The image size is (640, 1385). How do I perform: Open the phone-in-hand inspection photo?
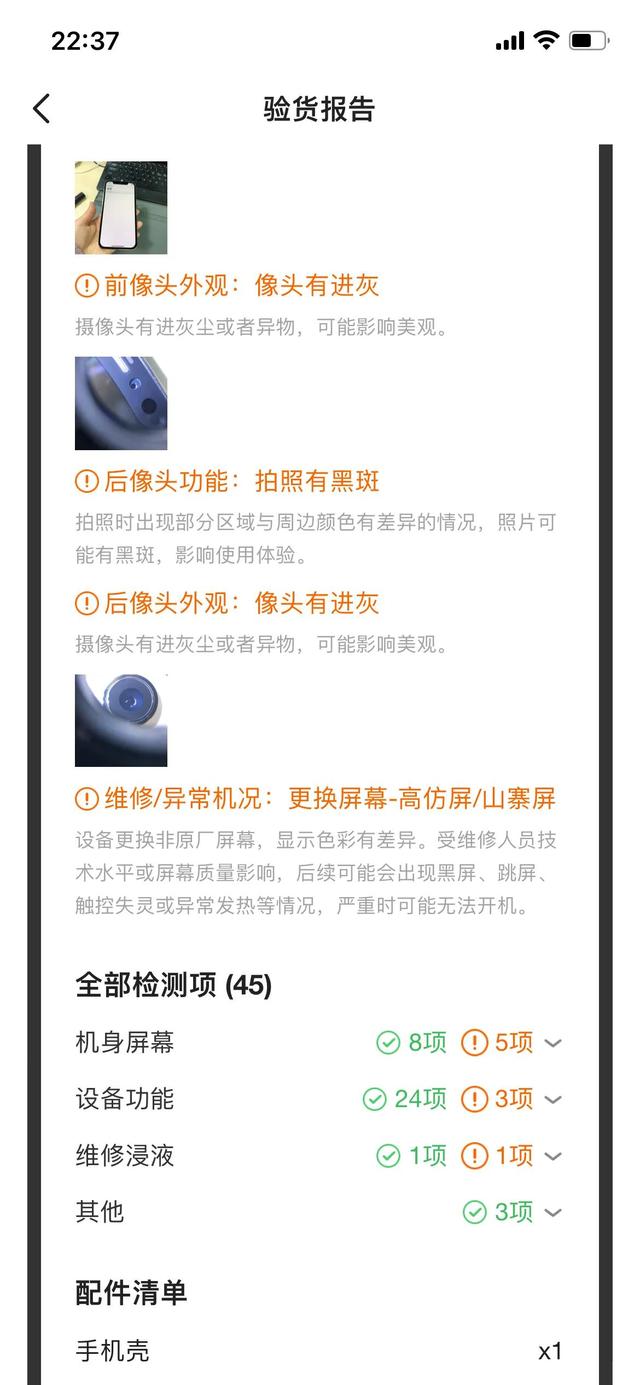tap(121, 208)
